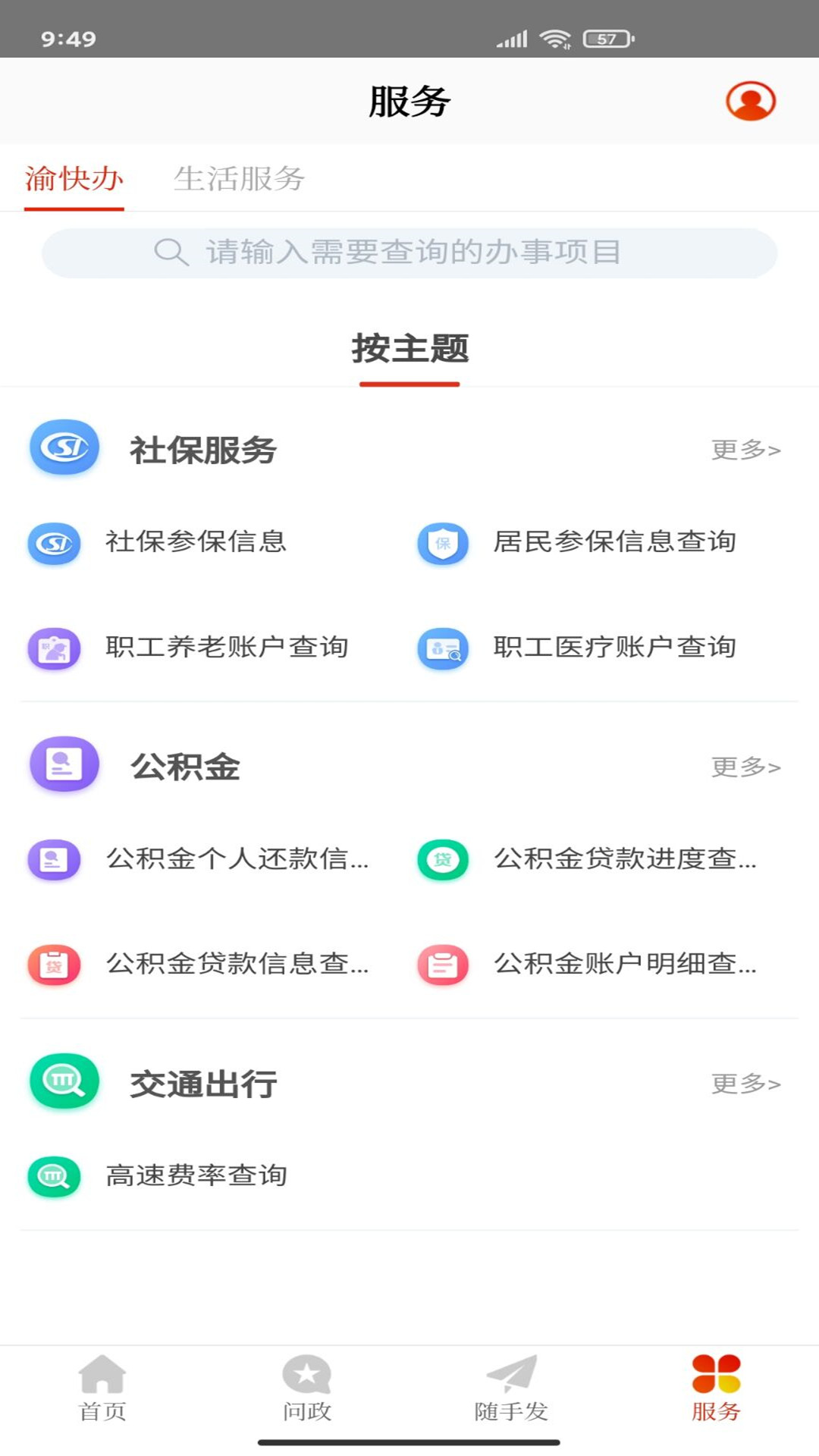Tap the 居民参保信息查询 shield icon
819x1456 pixels.
[442, 542]
